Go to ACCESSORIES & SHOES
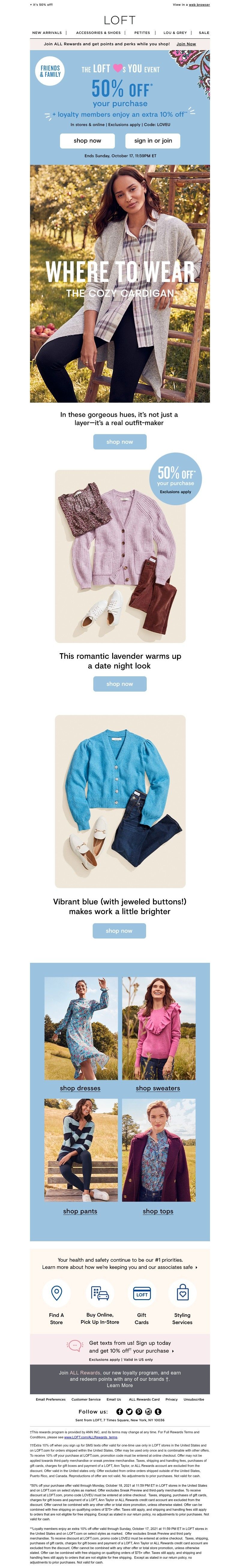This screenshot has height=1568, width=240. (x=98, y=33)
